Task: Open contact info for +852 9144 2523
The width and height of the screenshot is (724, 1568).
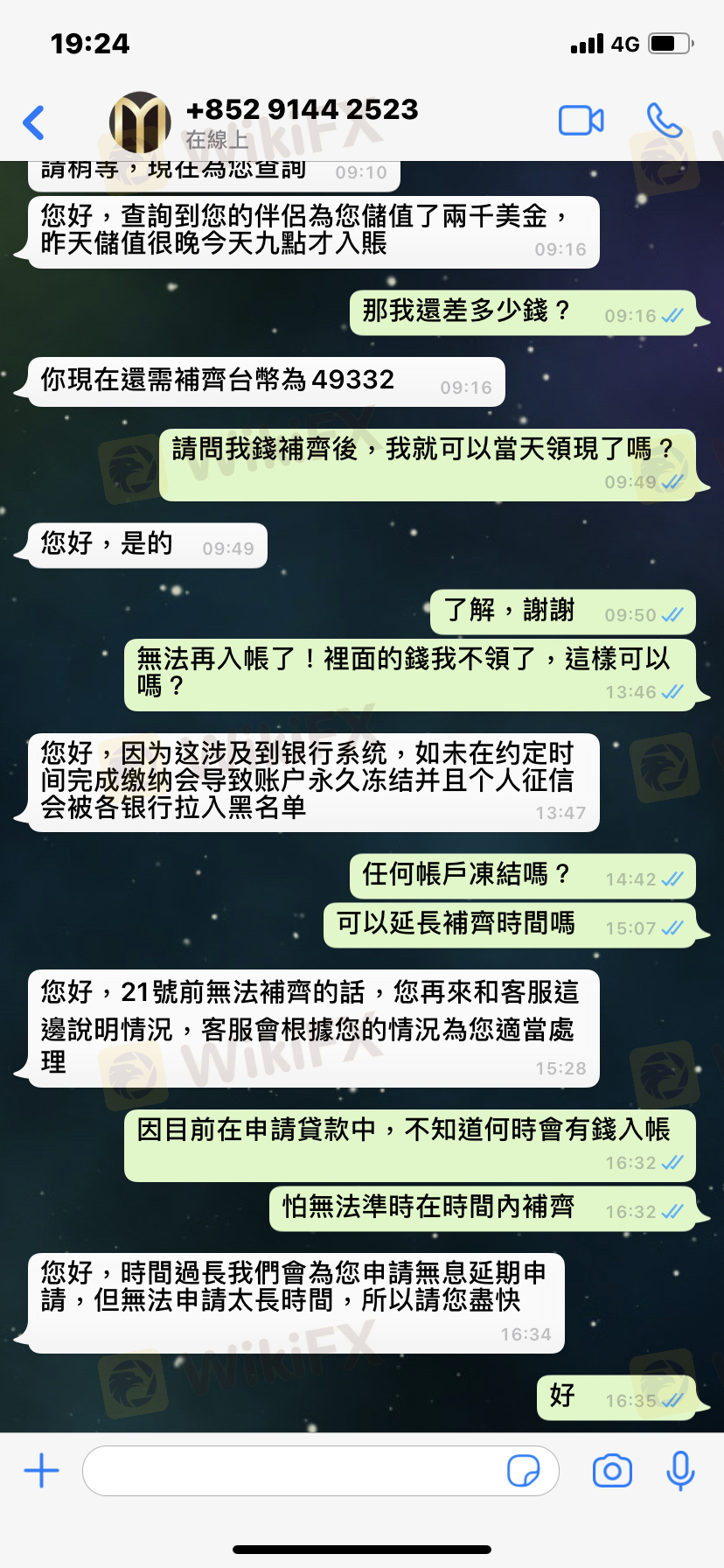Action: click(302, 121)
